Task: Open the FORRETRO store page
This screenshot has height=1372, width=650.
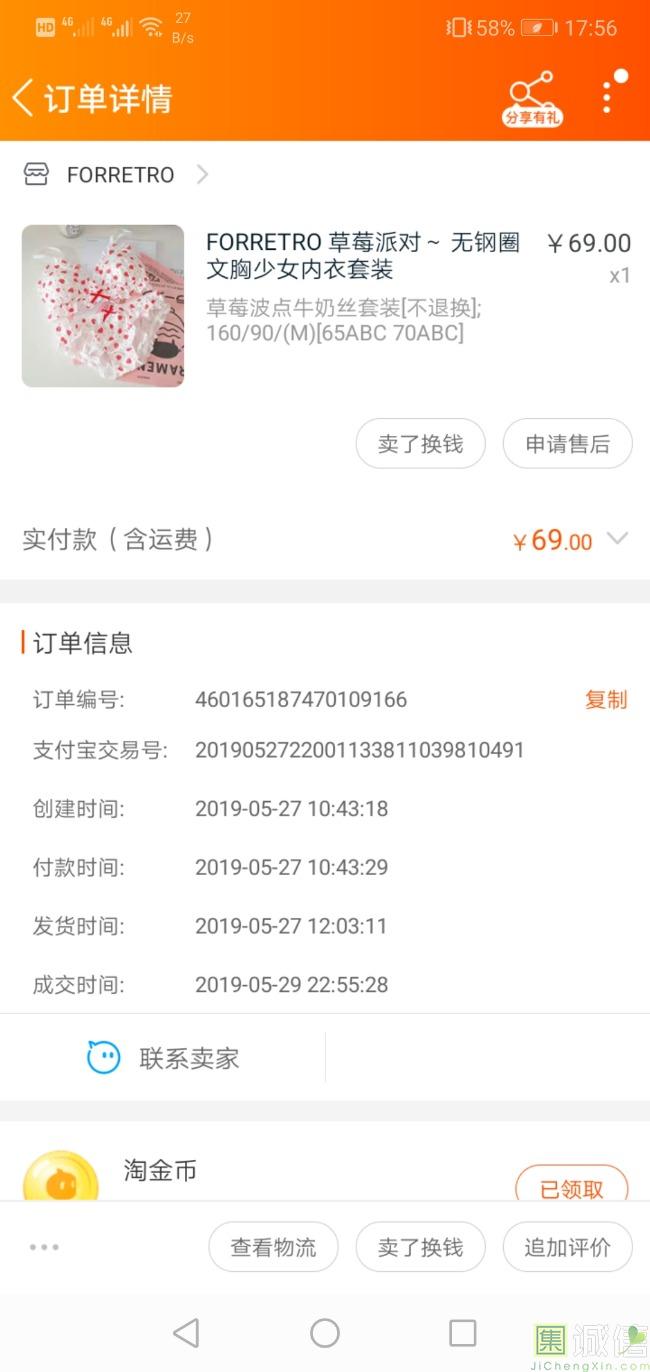Action: [120, 175]
